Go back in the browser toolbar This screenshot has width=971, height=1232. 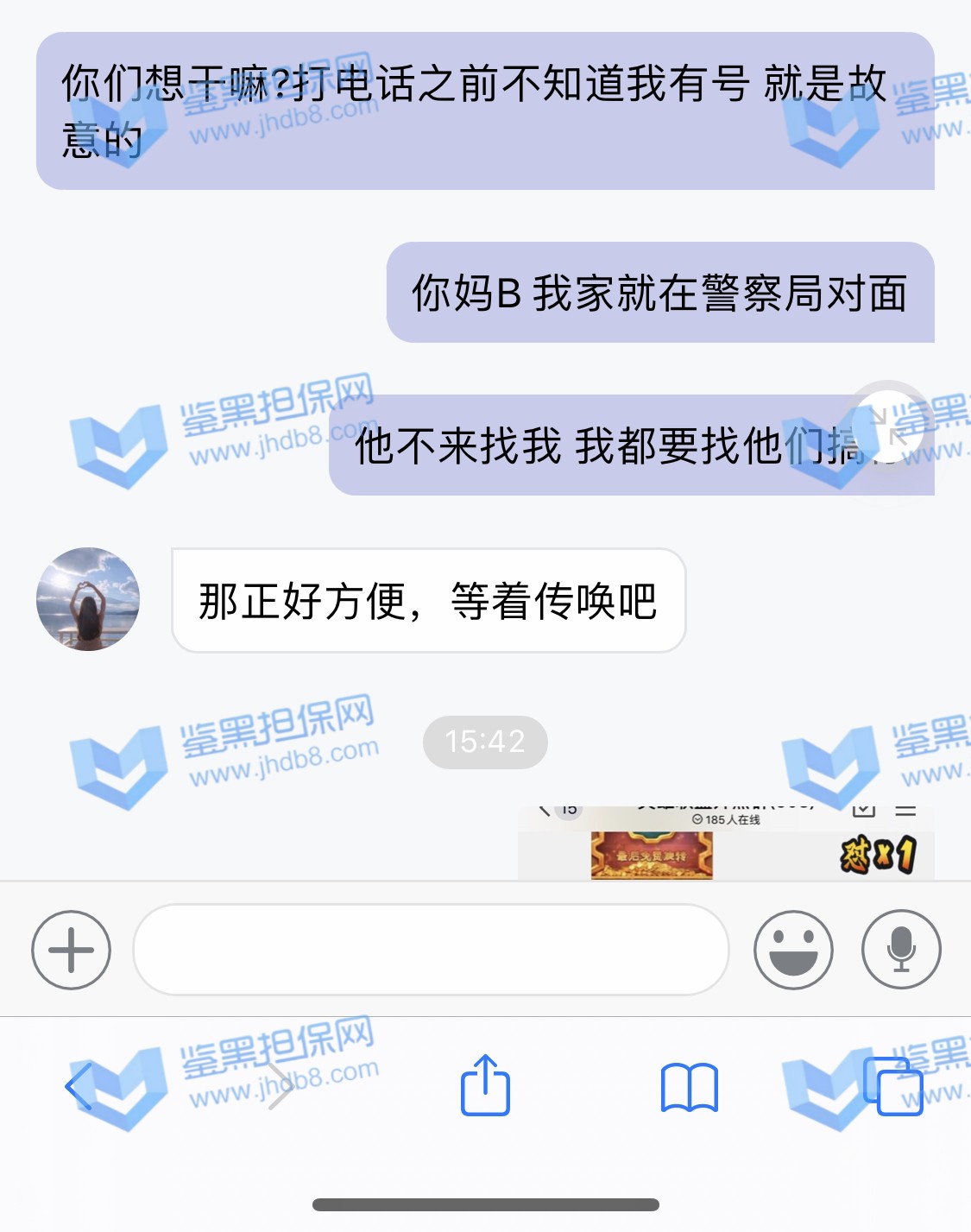tap(78, 1086)
